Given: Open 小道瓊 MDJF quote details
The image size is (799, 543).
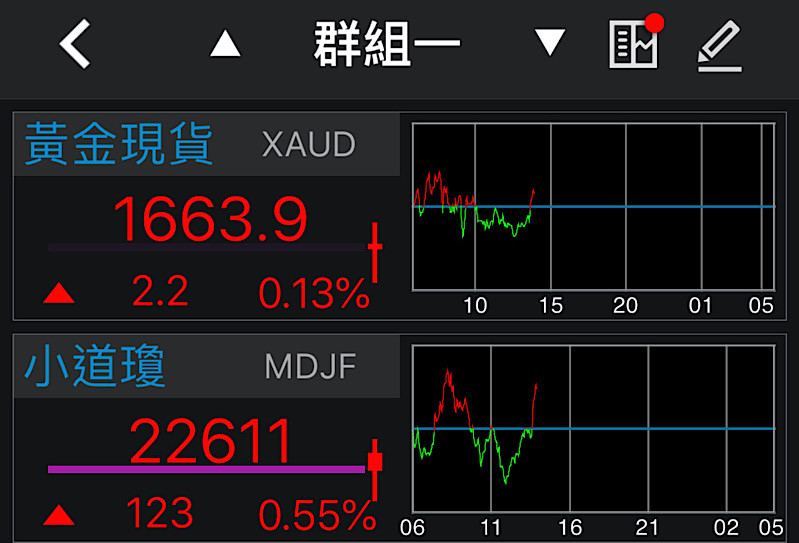Looking at the screenshot, I should (x=205, y=436).
